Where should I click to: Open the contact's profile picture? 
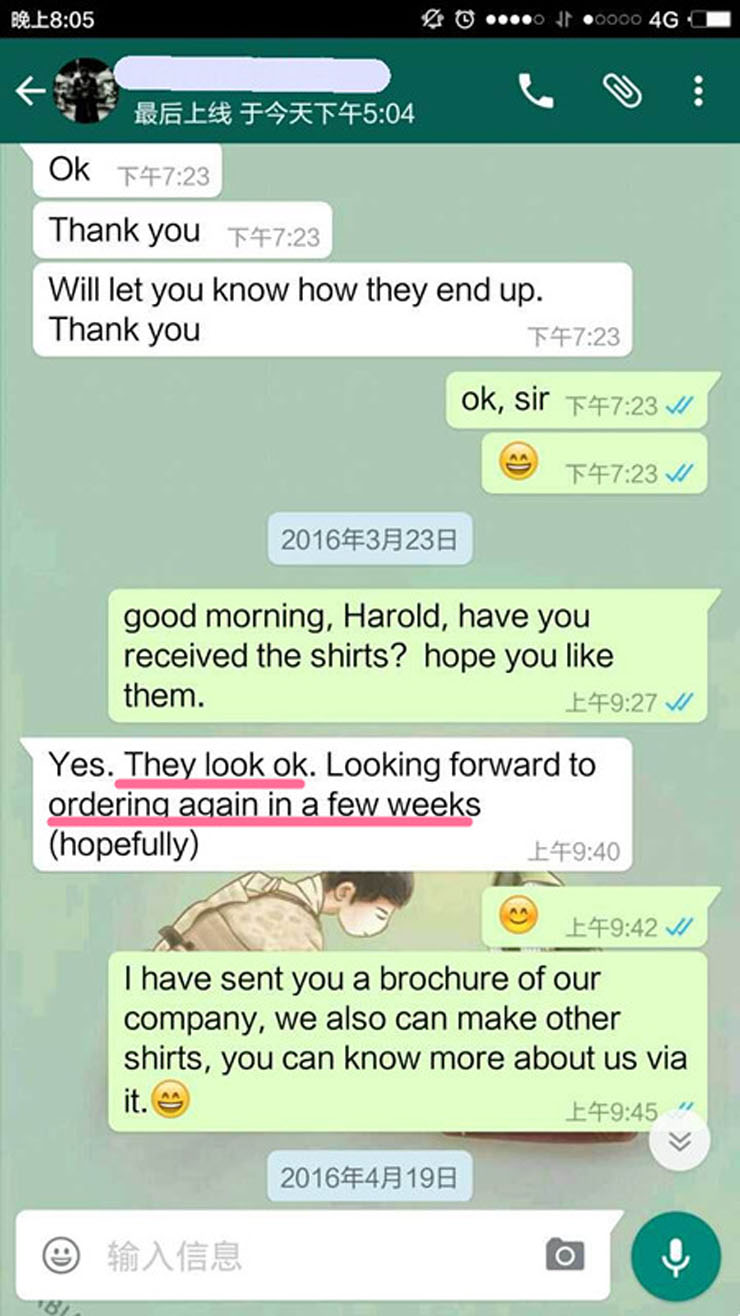coord(85,91)
